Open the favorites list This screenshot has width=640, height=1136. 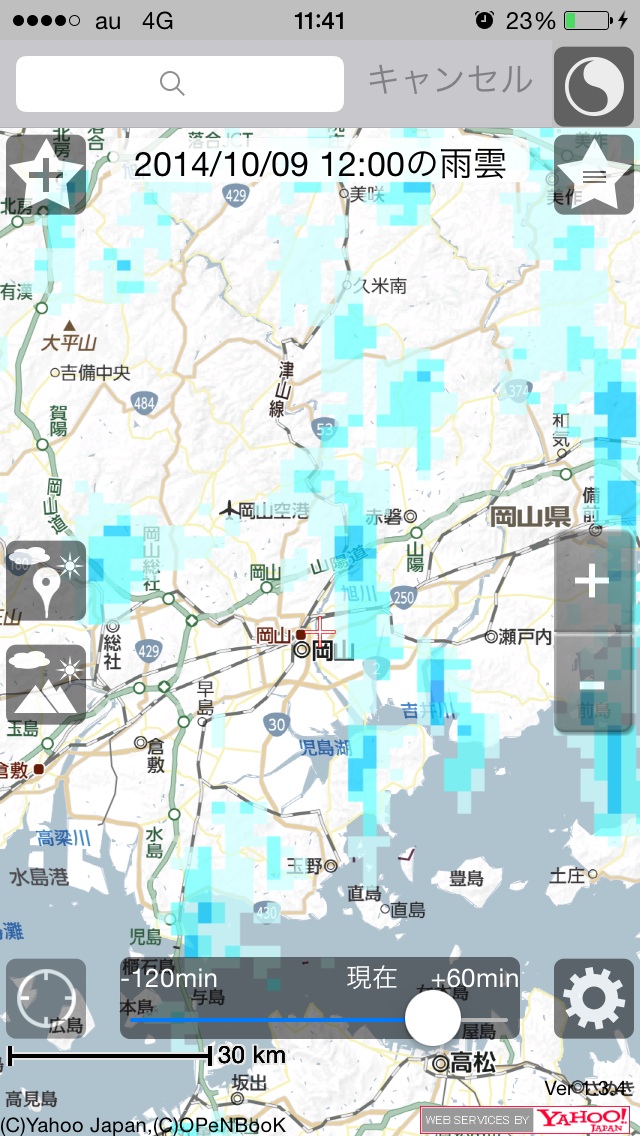[594, 176]
